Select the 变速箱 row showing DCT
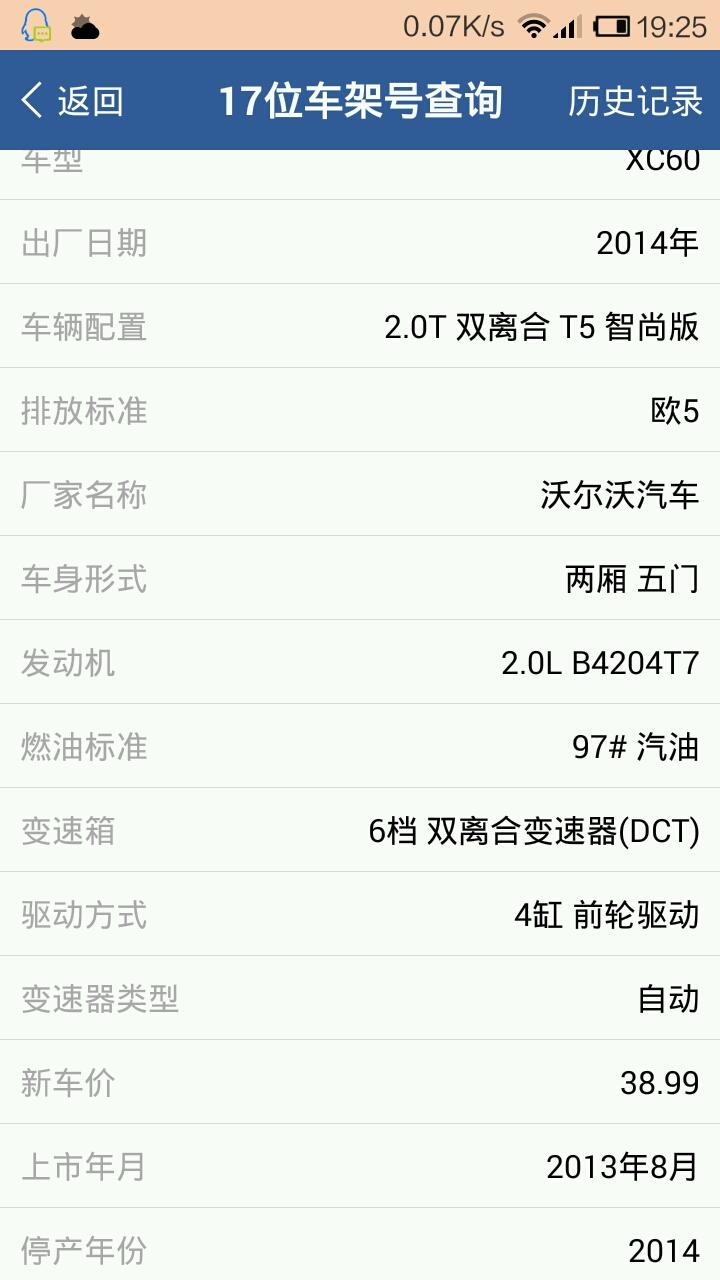The height and width of the screenshot is (1280, 720). click(360, 831)
